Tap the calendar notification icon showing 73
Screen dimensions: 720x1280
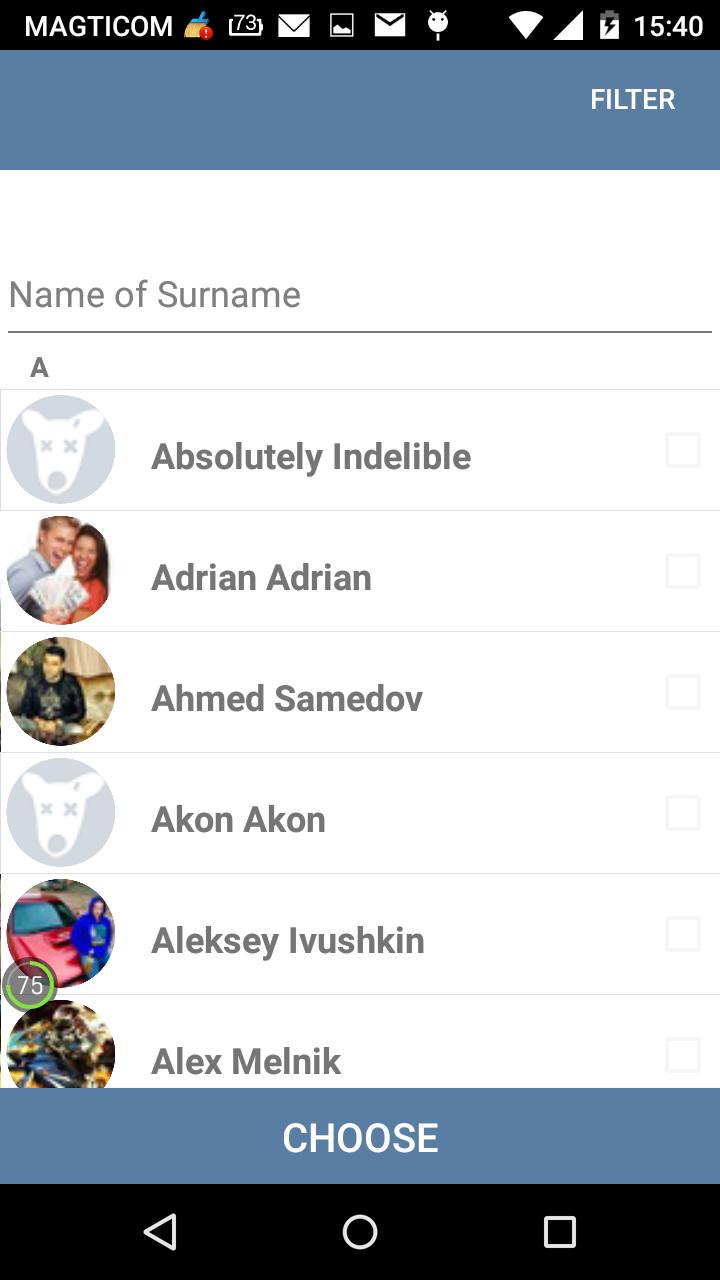point(245,24)
